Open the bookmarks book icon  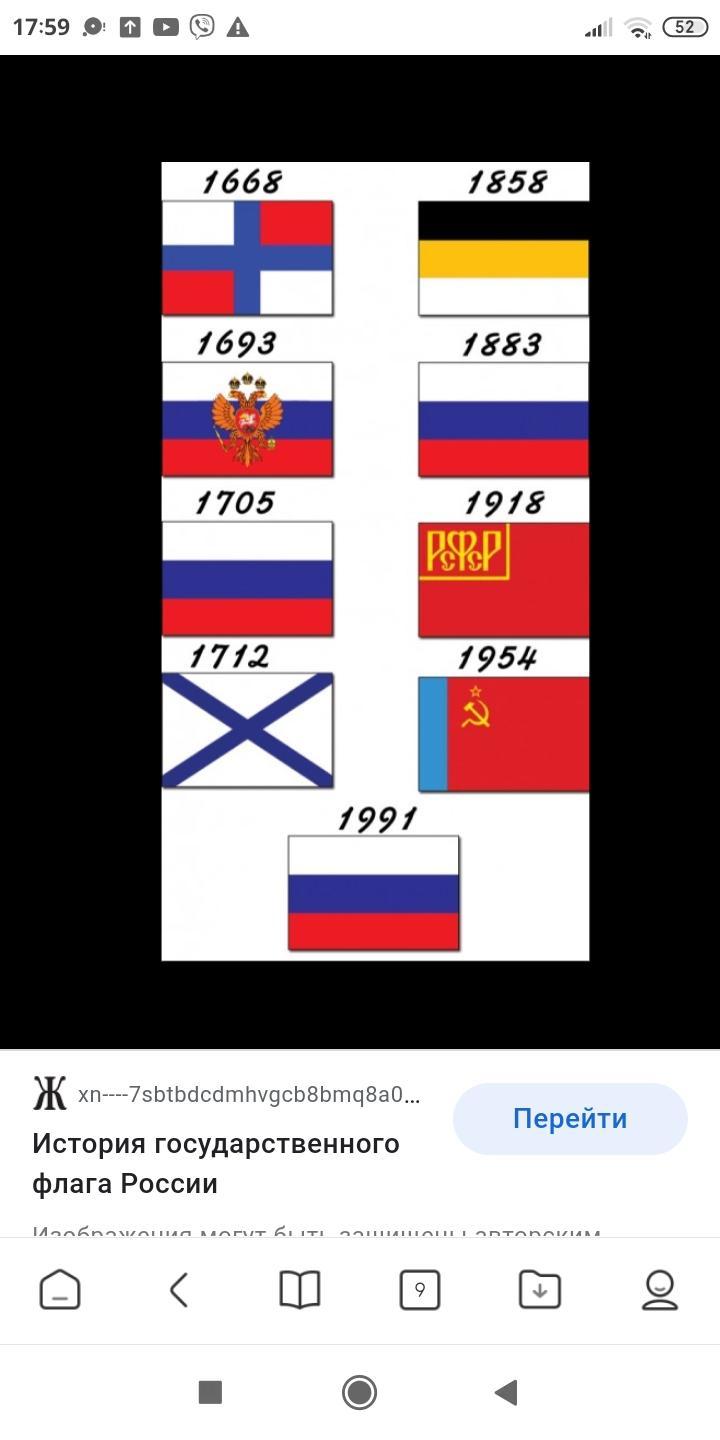coord(299,1290)
